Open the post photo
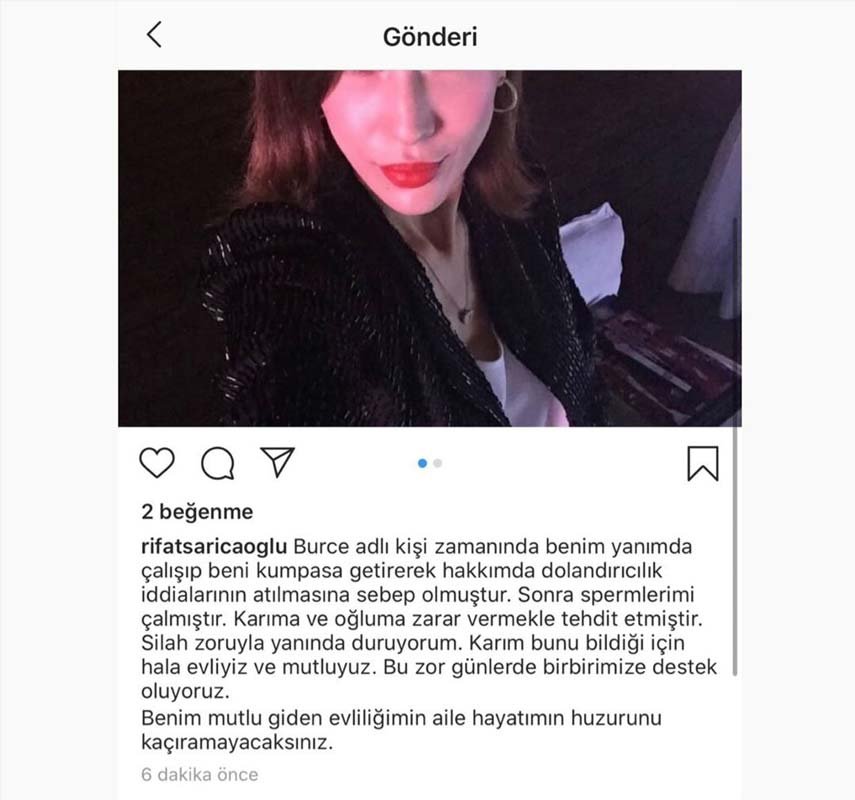 tap(429, 248)
